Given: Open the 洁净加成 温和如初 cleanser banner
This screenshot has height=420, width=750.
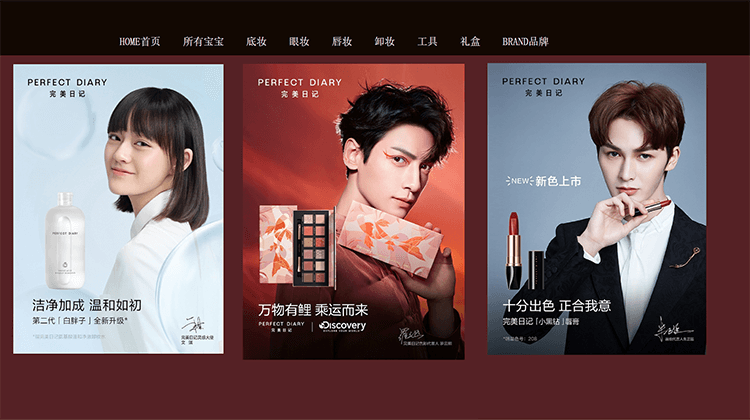Looking at the screenshot, I should click(x=119, y=208).
